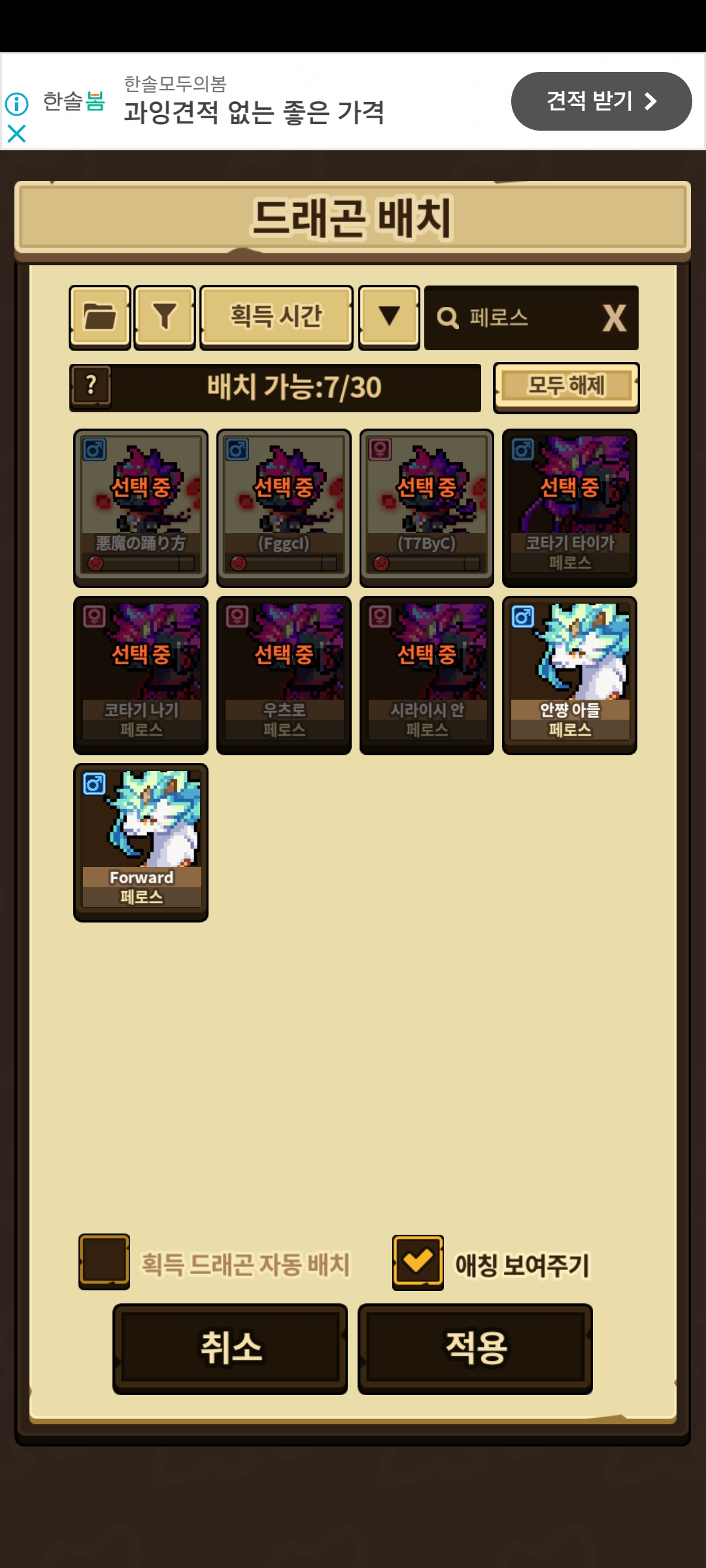The height and width of the screenshot is (1568, 706).
Task: Tap the 페로스 search field
Action: 510,318
